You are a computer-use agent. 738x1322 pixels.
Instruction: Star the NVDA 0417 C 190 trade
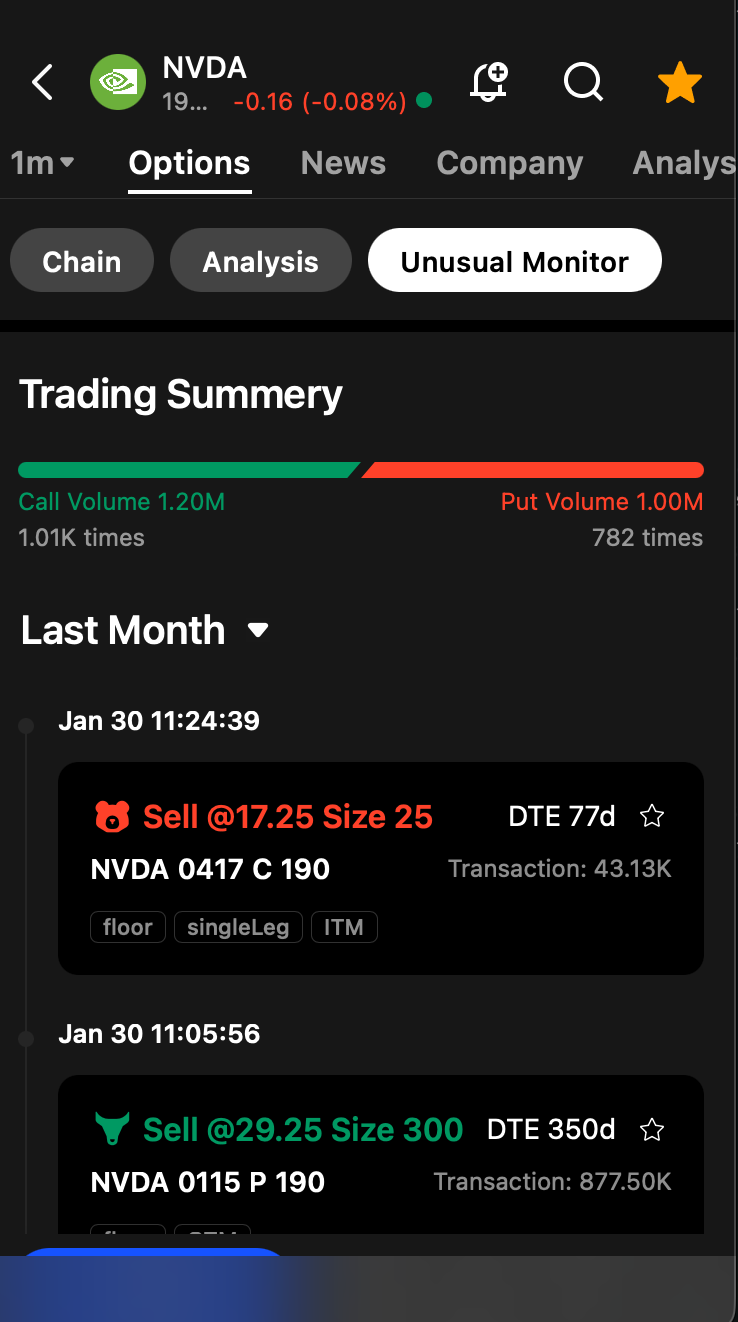click(652, 817)
